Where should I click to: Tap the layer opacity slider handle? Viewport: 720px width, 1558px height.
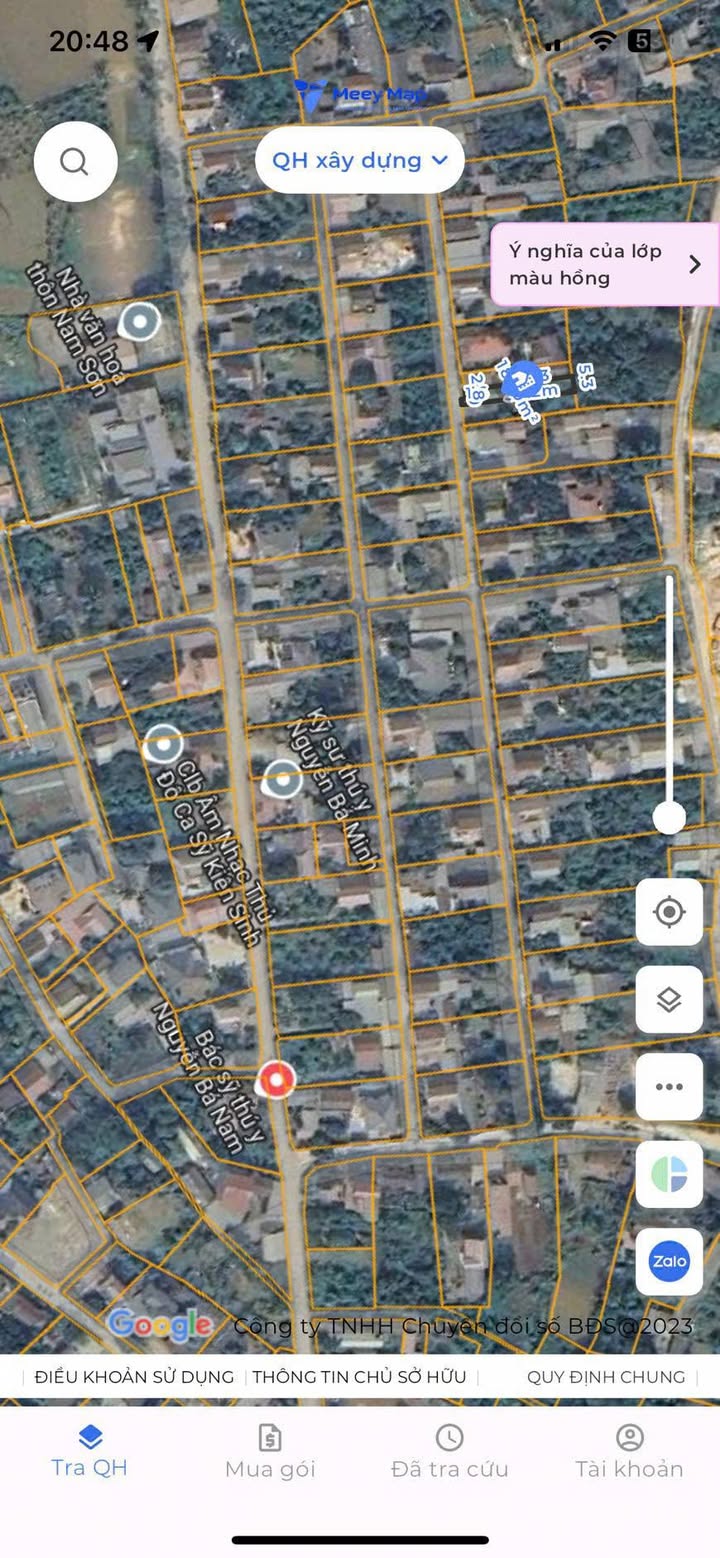pyautogui.click(x=669, y=817)
